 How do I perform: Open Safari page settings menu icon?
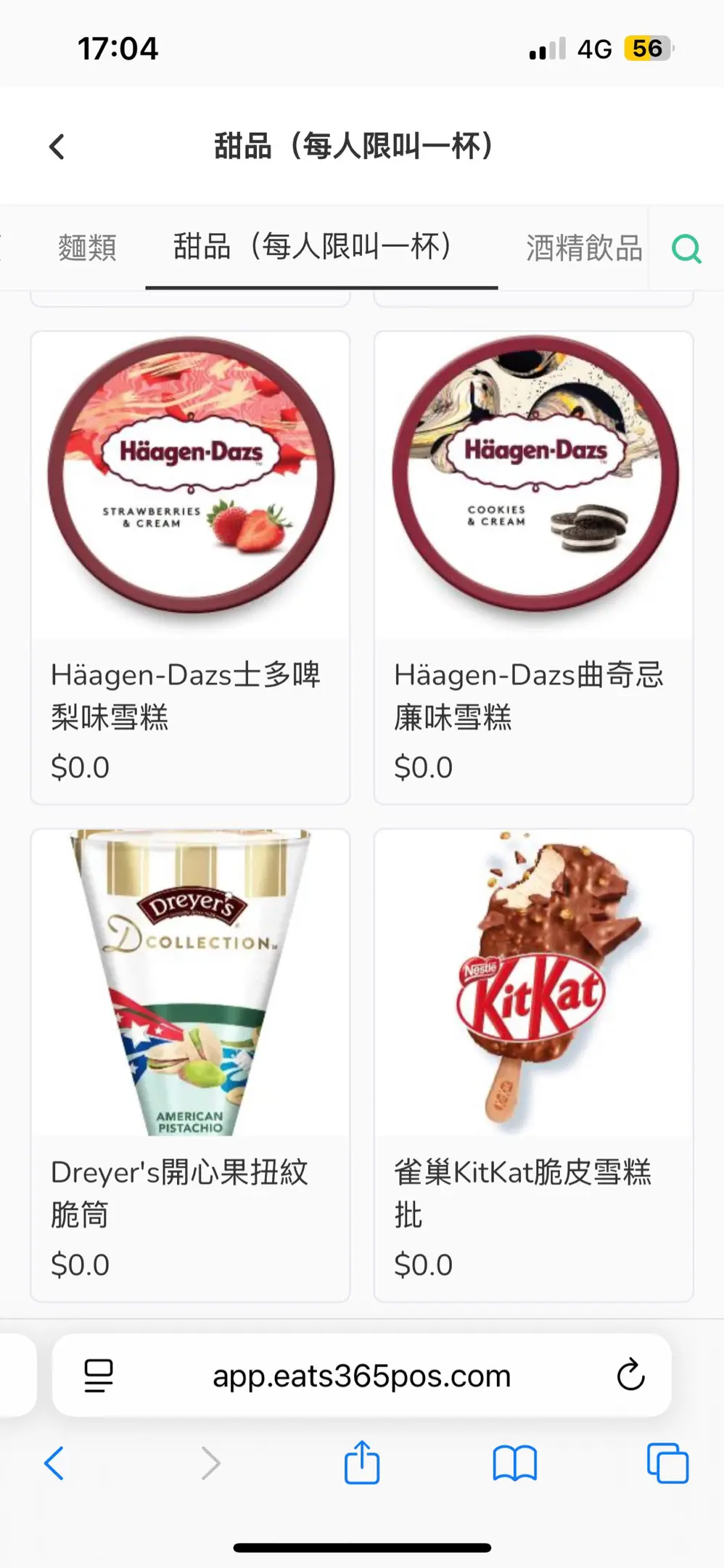point(99,1376)
